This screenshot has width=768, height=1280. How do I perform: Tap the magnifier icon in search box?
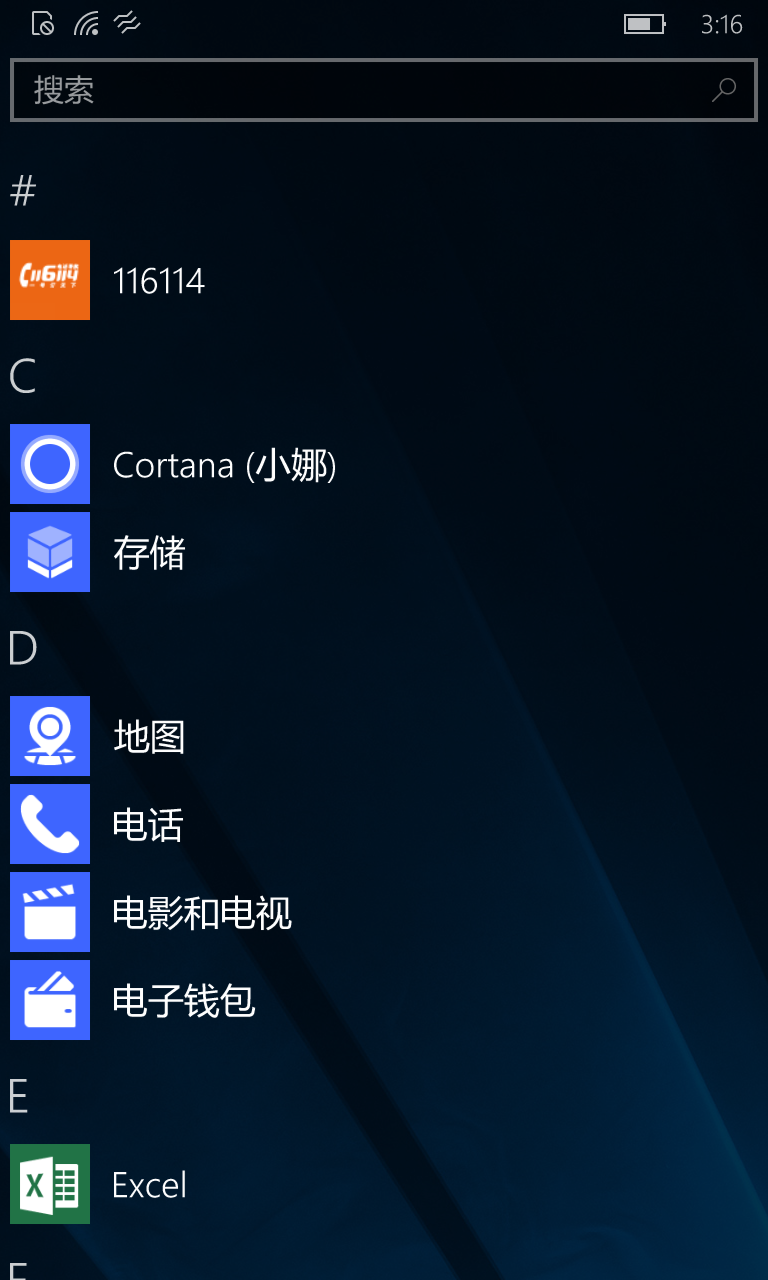723,90
